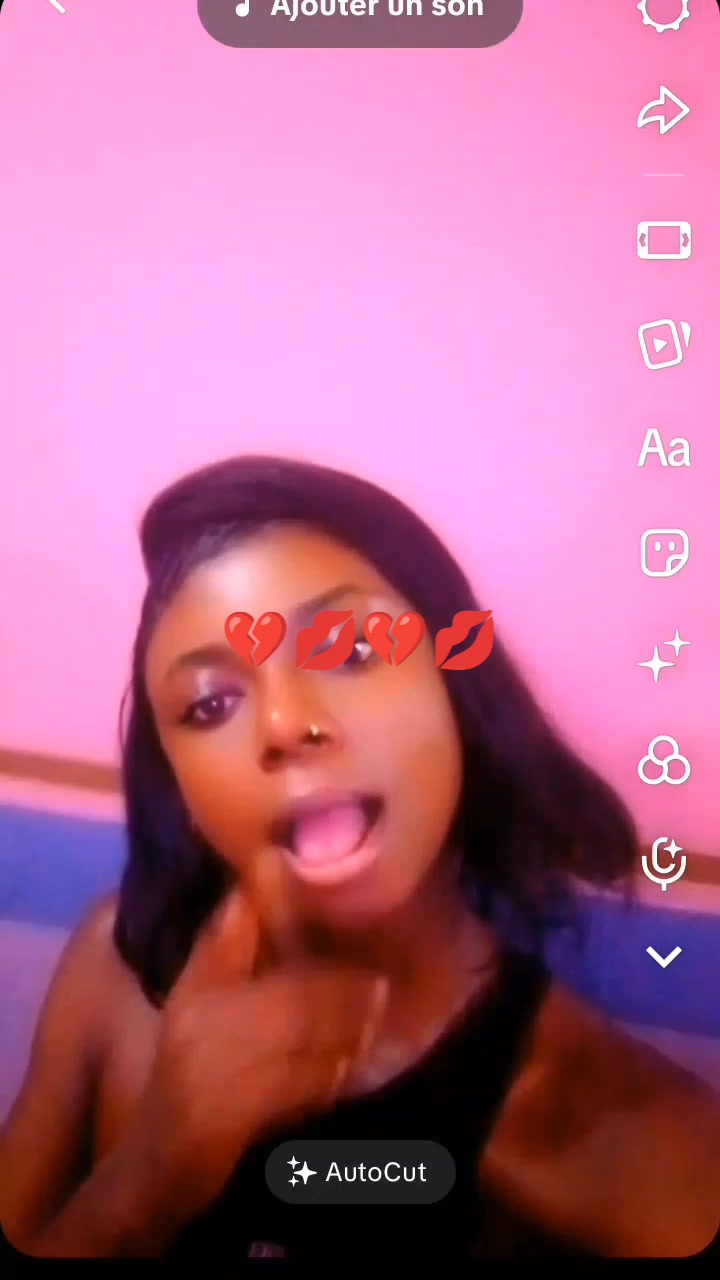Open the stickers panel

(664, 553)
